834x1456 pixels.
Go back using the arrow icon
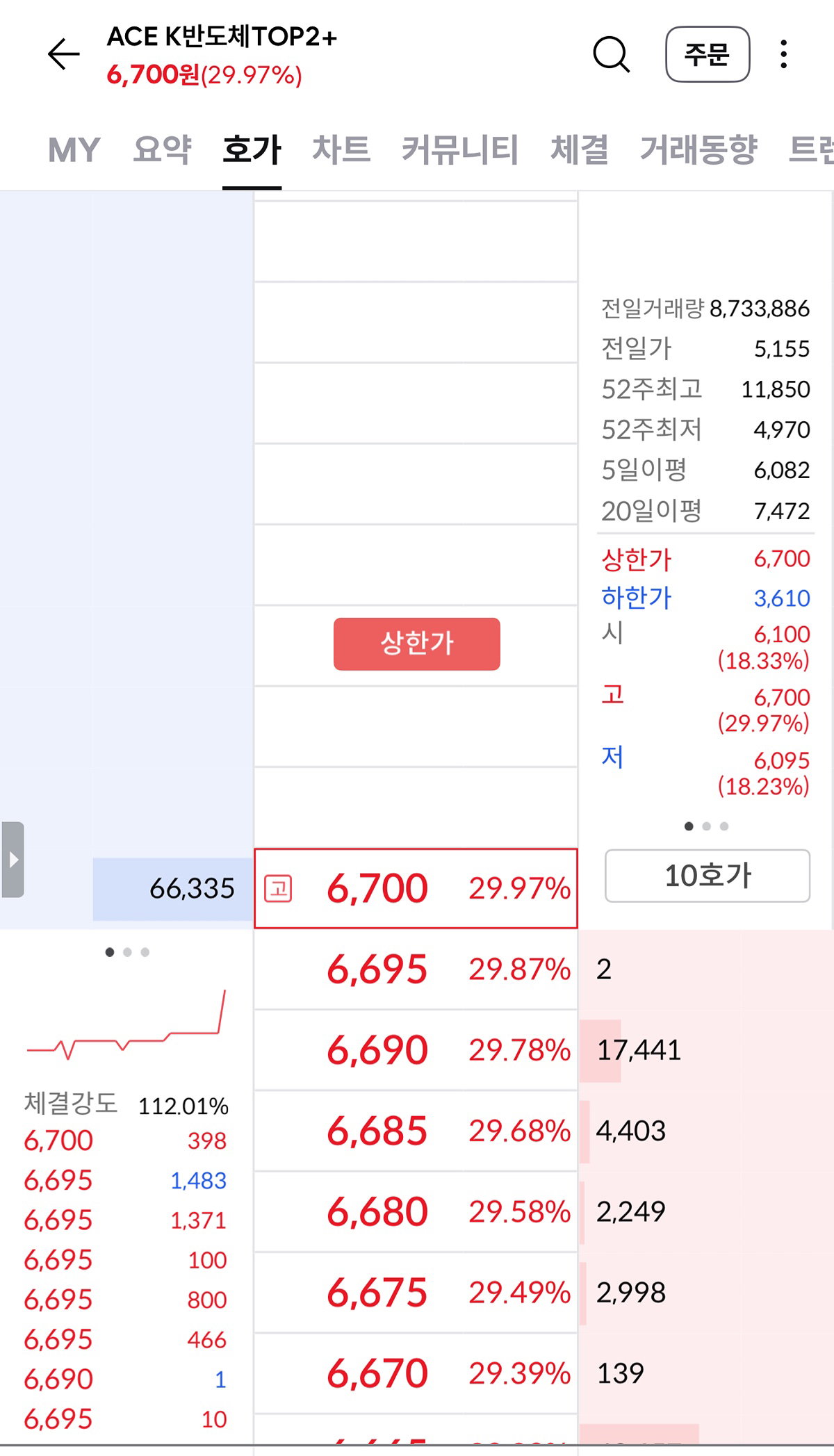(63, 54)
